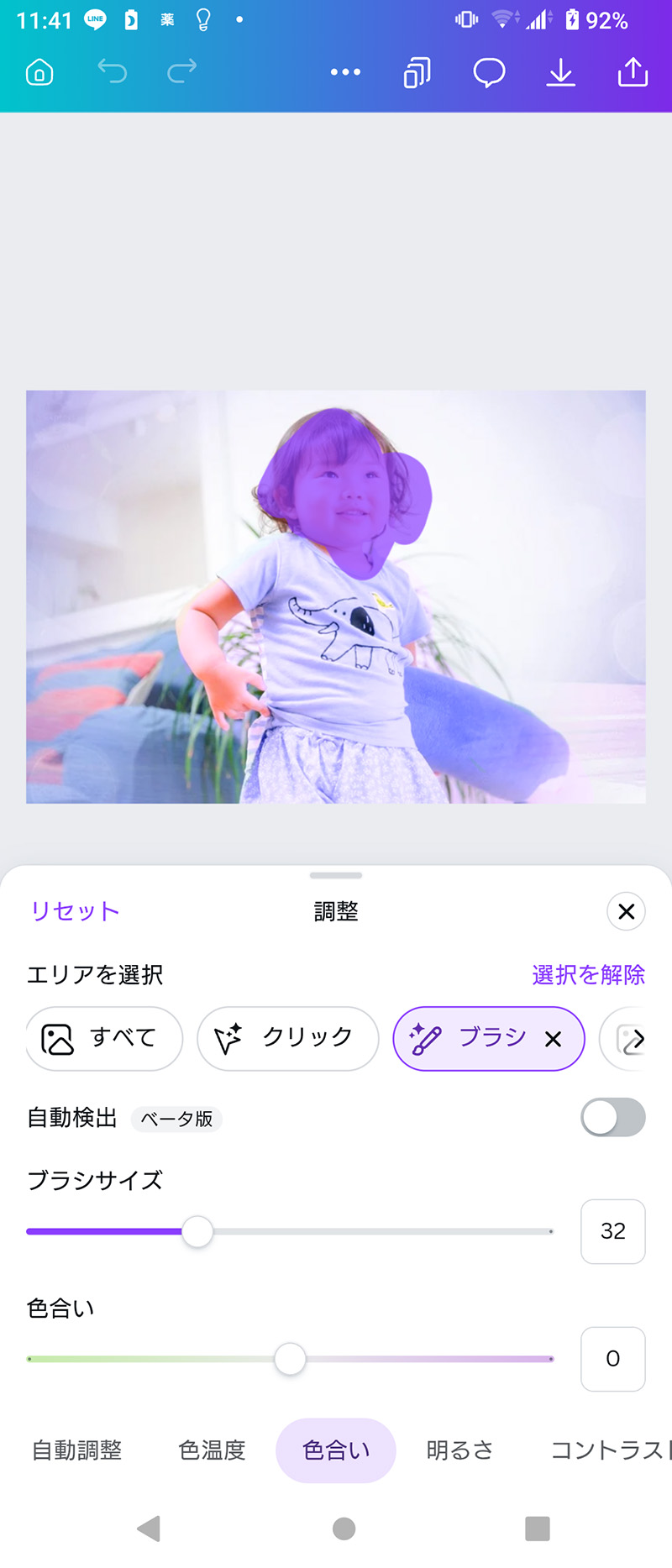Viewport: 672px width, 1568px height.
Task: Enable the 自動検出 toggle
Action: point(612,1118)
